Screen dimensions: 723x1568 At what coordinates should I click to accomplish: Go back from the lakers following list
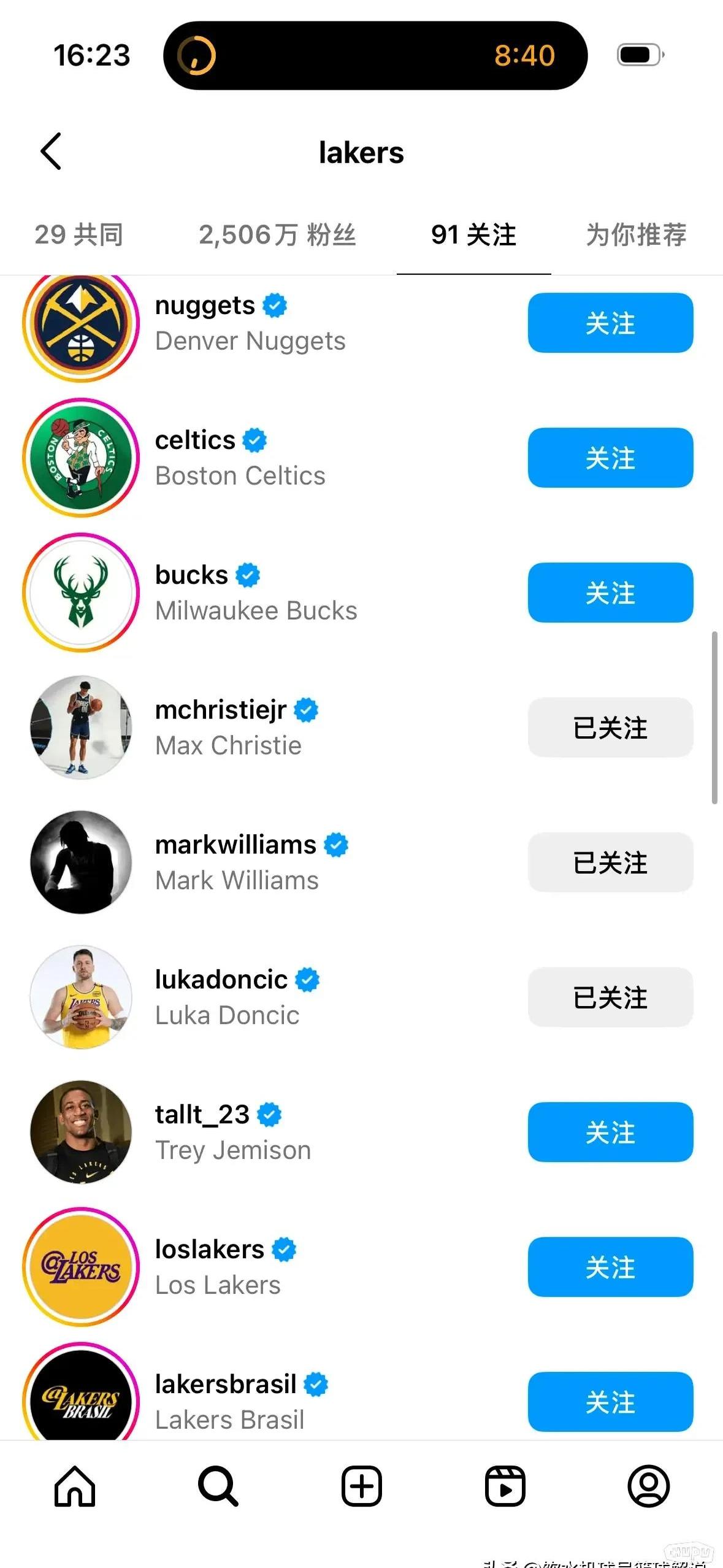coord(52,152)
